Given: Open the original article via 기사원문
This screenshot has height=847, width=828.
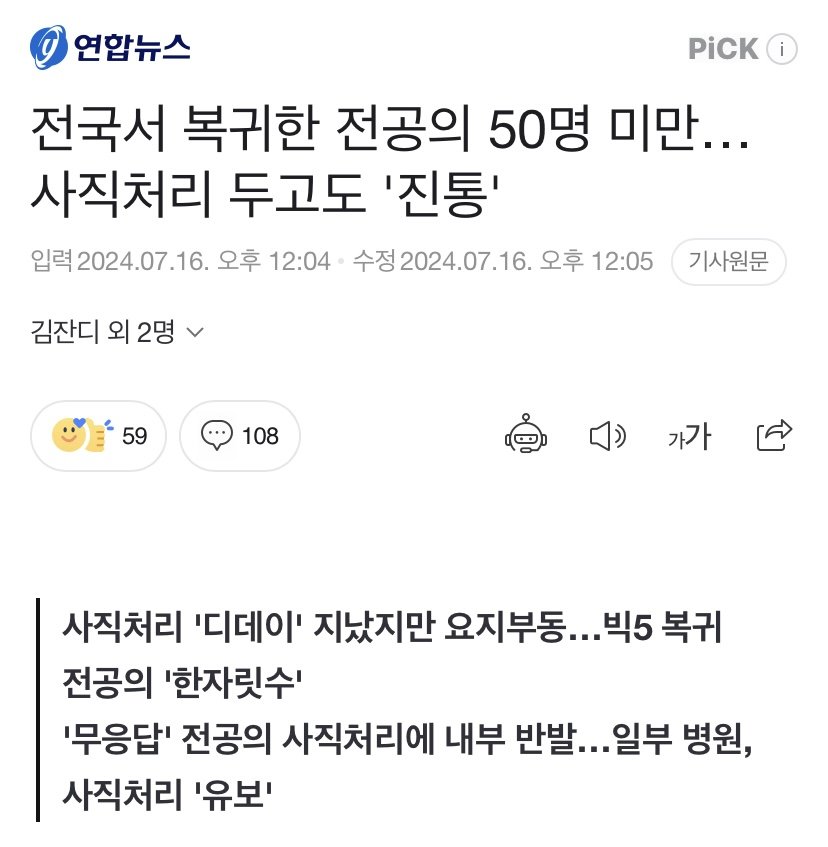Looking at the screenshot, I should click(728, 262).
